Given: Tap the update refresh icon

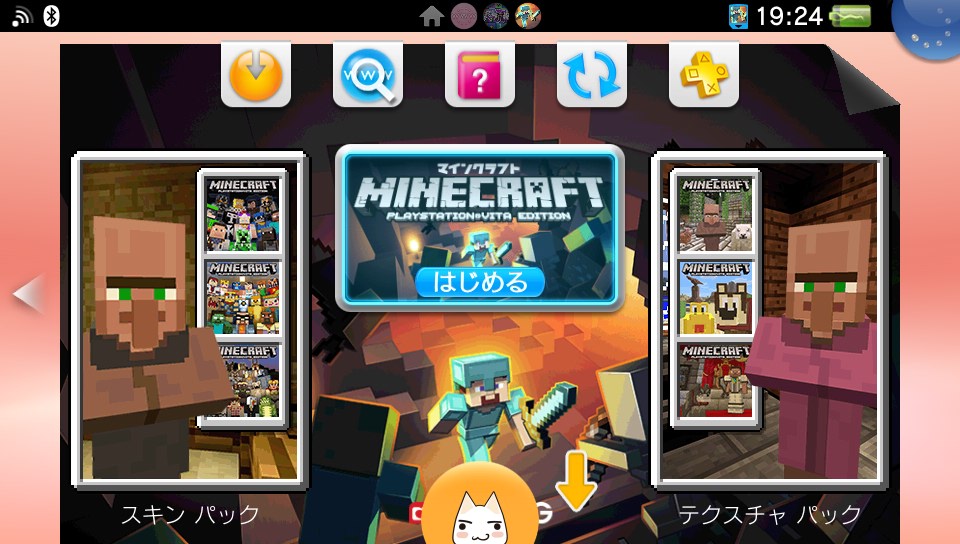Looking at the screenshot, I should point(592,74).
